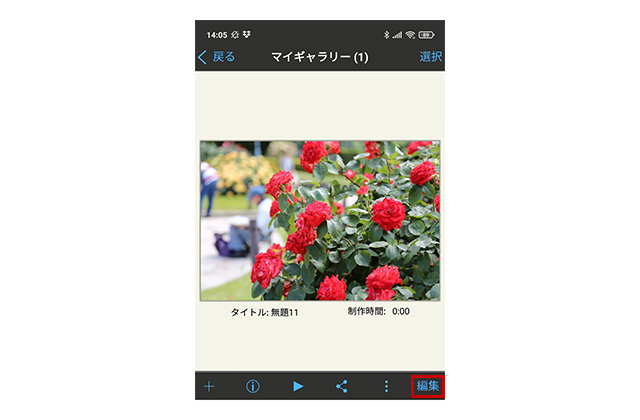This screenshot has width=640, height=420.
Task: Play the drawing process video
Action: [x=298, y=386]
